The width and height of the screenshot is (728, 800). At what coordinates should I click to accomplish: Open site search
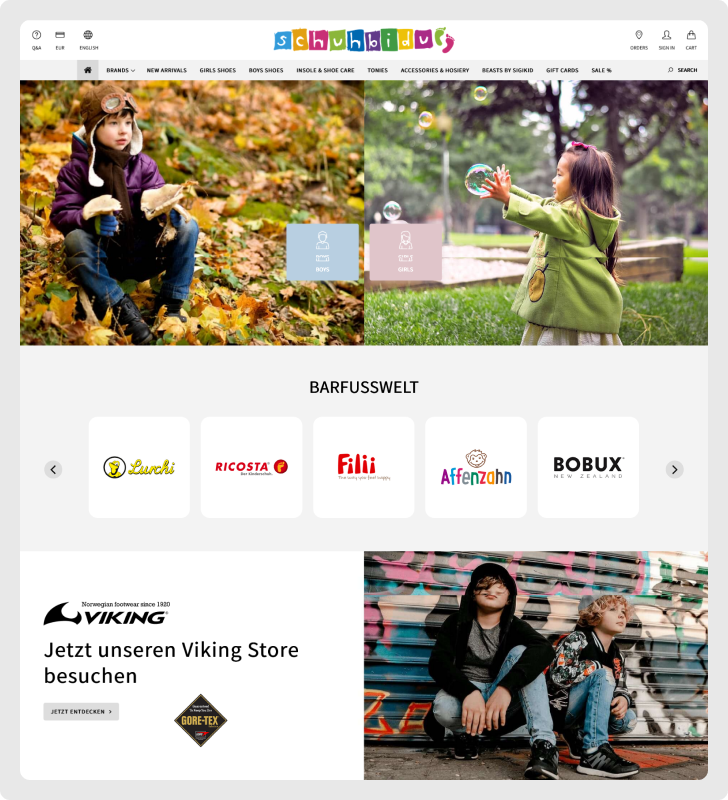point(683,70)
